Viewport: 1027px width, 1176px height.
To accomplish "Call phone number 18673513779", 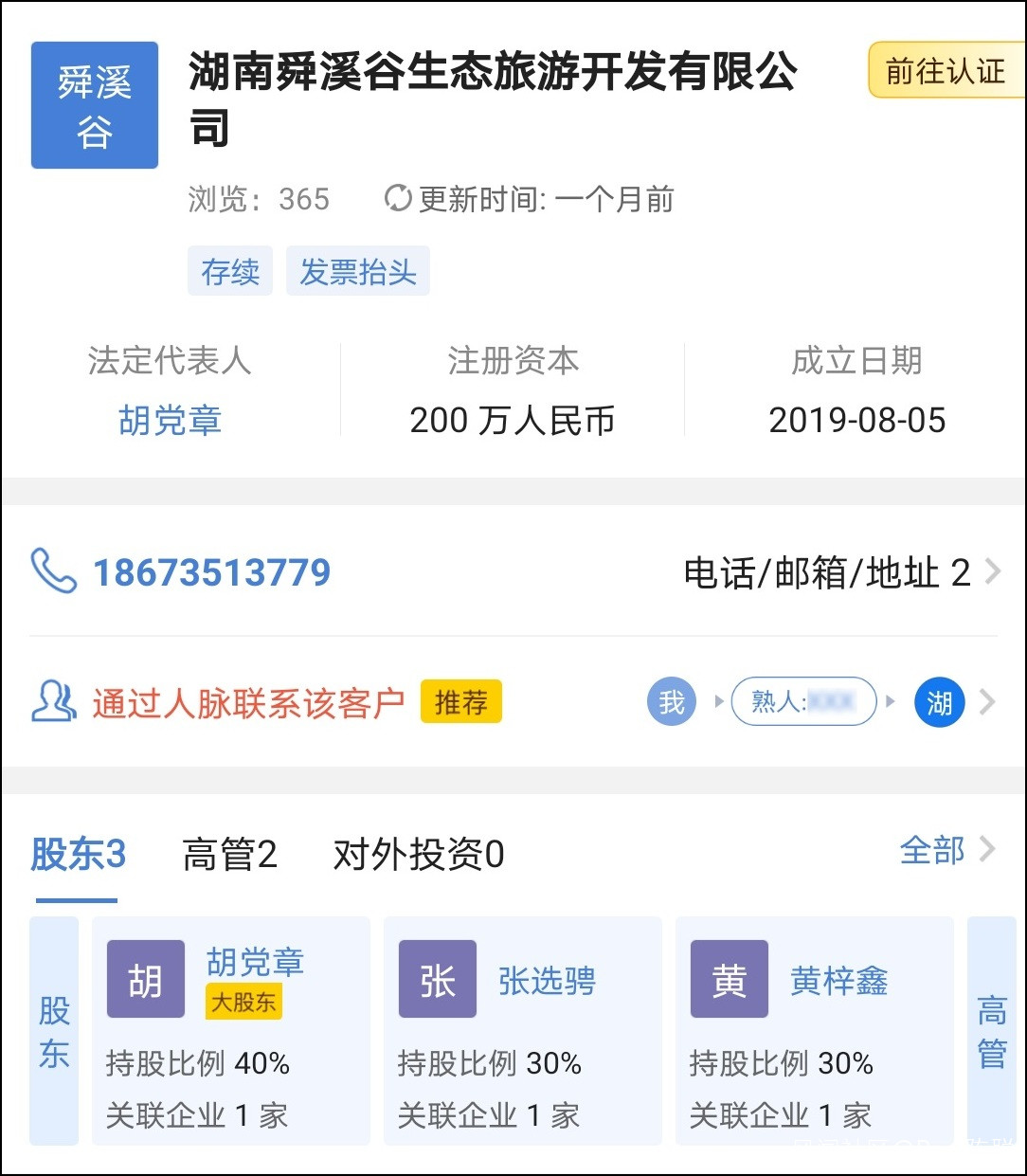I will [210, 572].
